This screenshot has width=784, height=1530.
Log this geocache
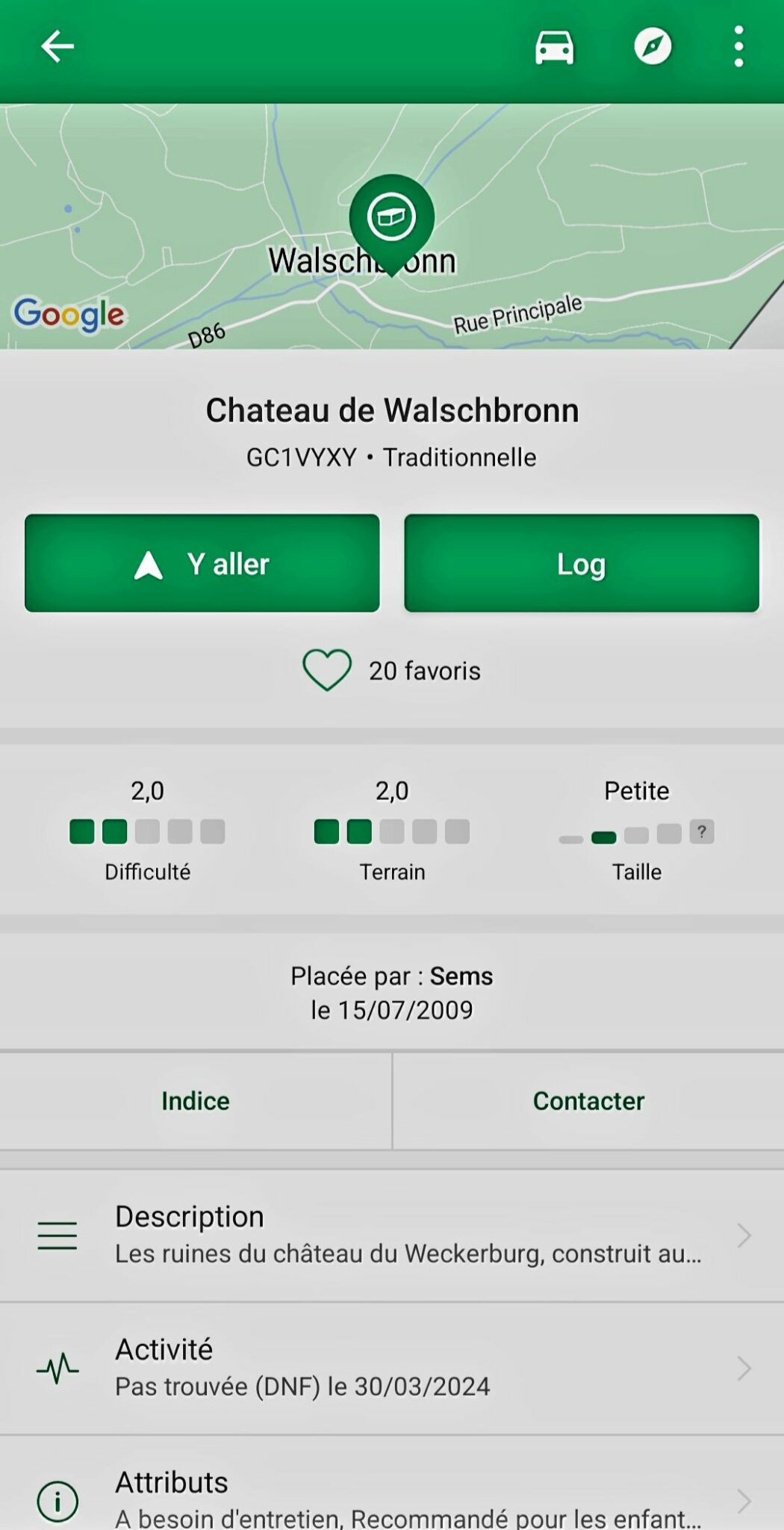581,563
